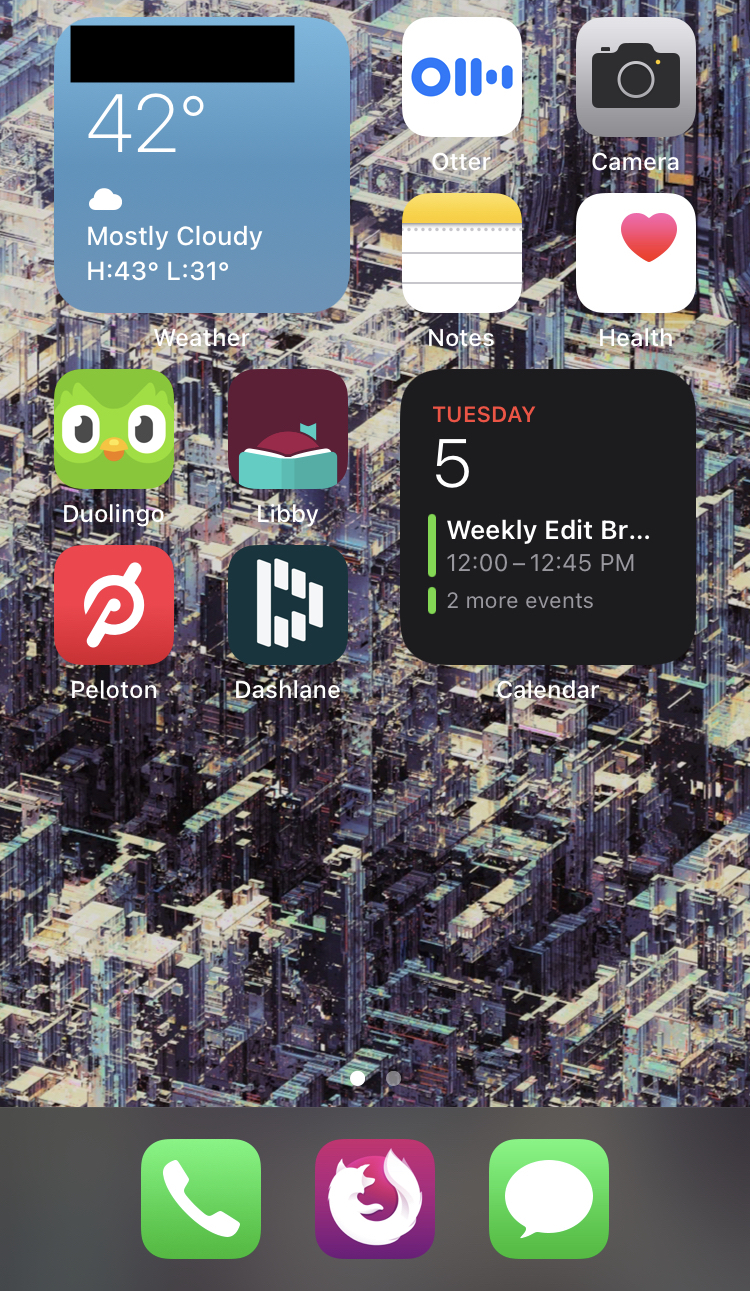Launch Firefox Focus from the dock
This screenshot has width=750, height=1291.
375,1198
